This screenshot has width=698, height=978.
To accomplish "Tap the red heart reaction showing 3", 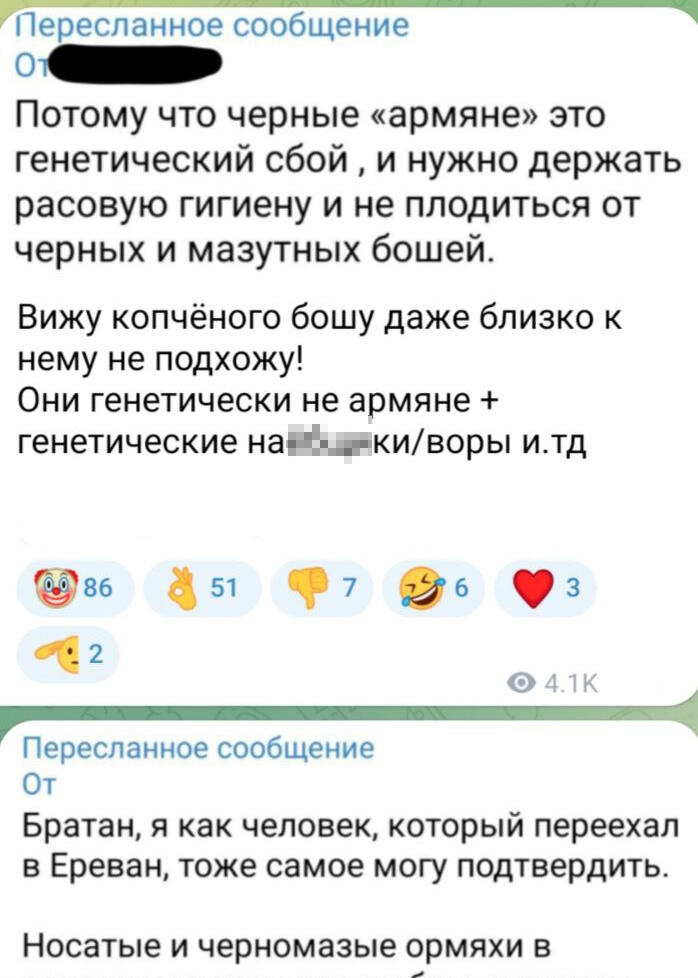I will tap(546, 589).
